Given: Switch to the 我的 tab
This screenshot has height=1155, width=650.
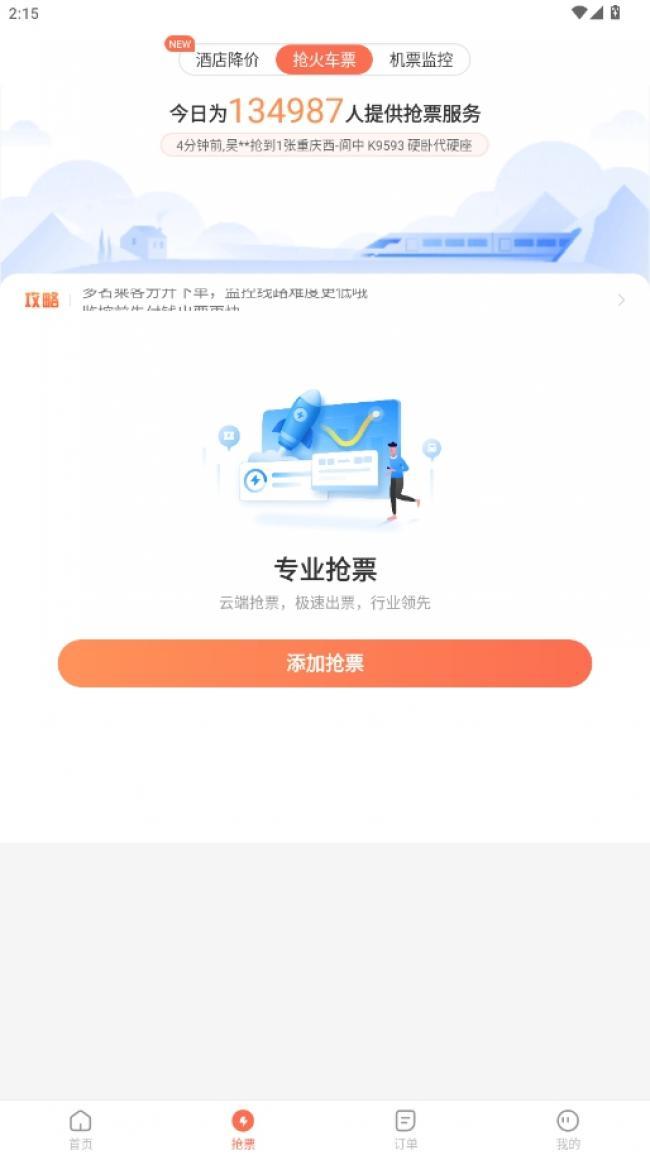Looking at the screenshot, I should click(x=568, y=1129).
